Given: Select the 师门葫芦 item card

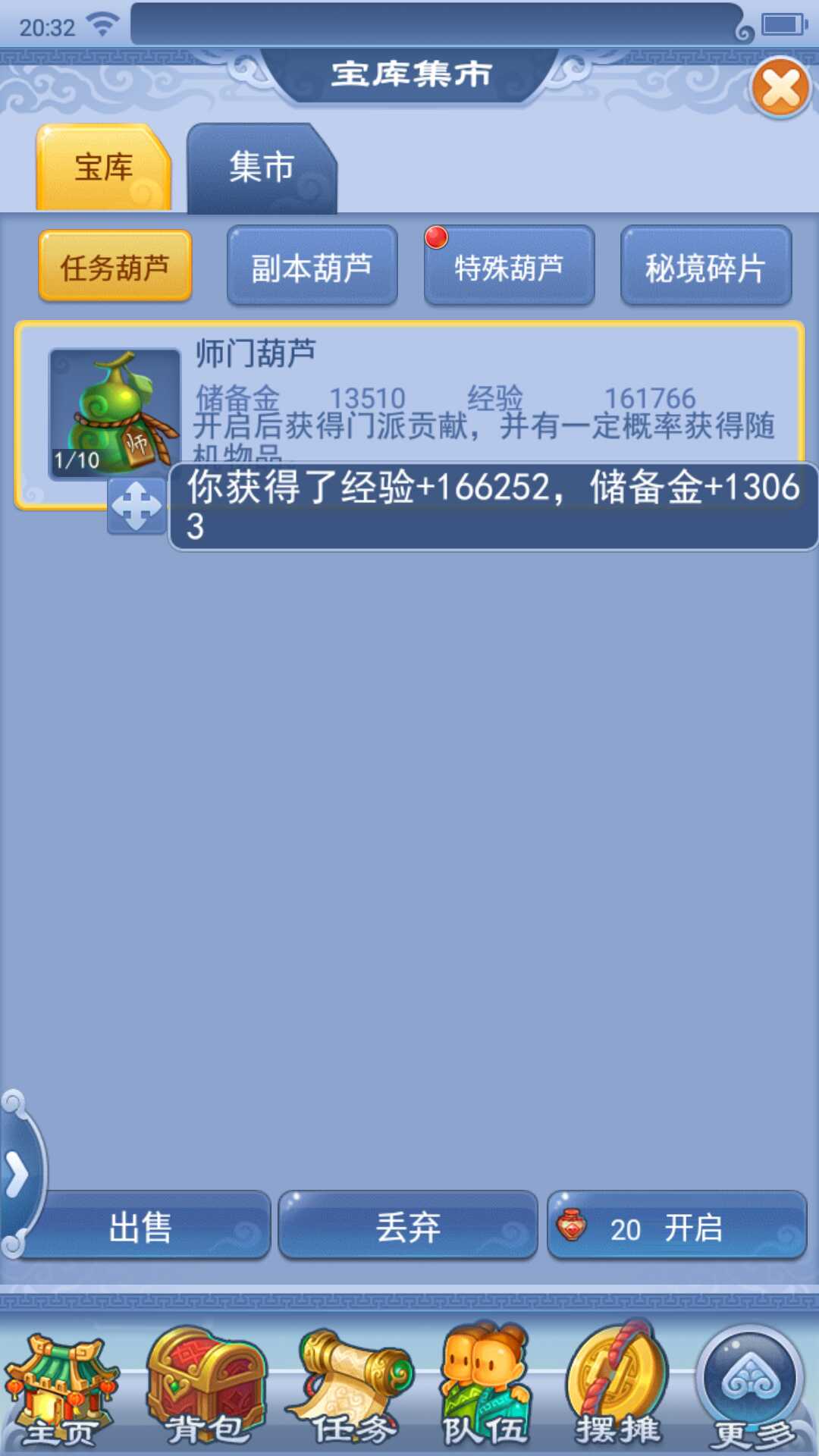Looking at the screenshot, I should point(409,394).
